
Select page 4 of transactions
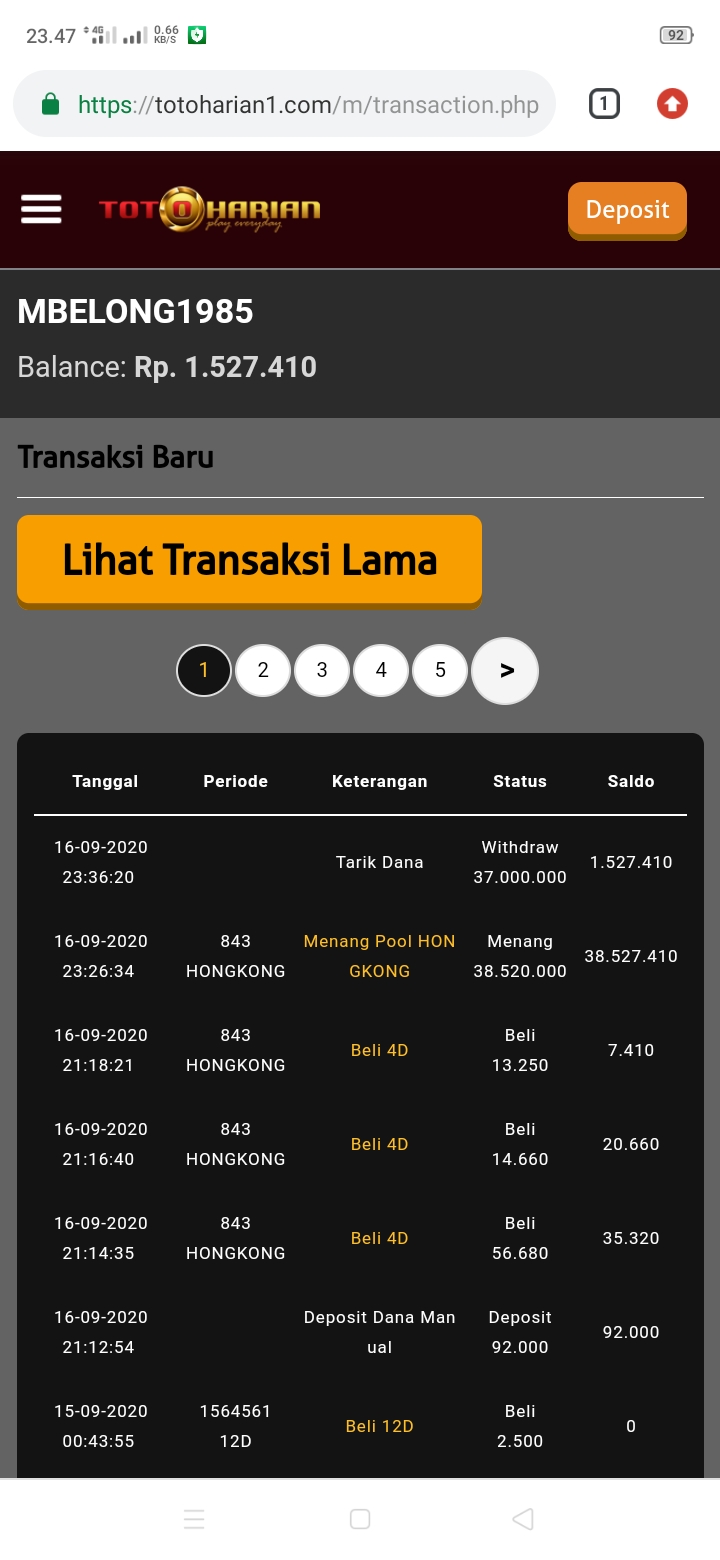(381, 670)
